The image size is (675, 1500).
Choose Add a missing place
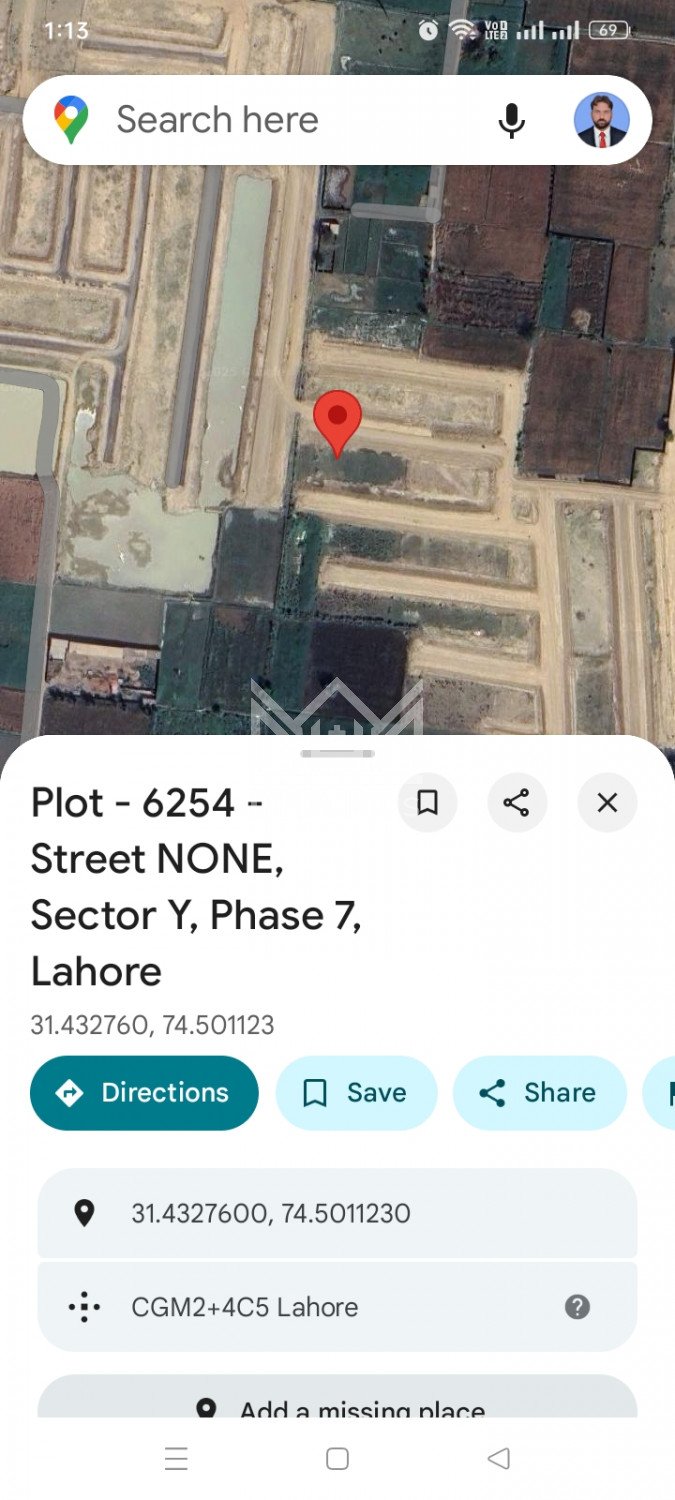(337, 1406)
